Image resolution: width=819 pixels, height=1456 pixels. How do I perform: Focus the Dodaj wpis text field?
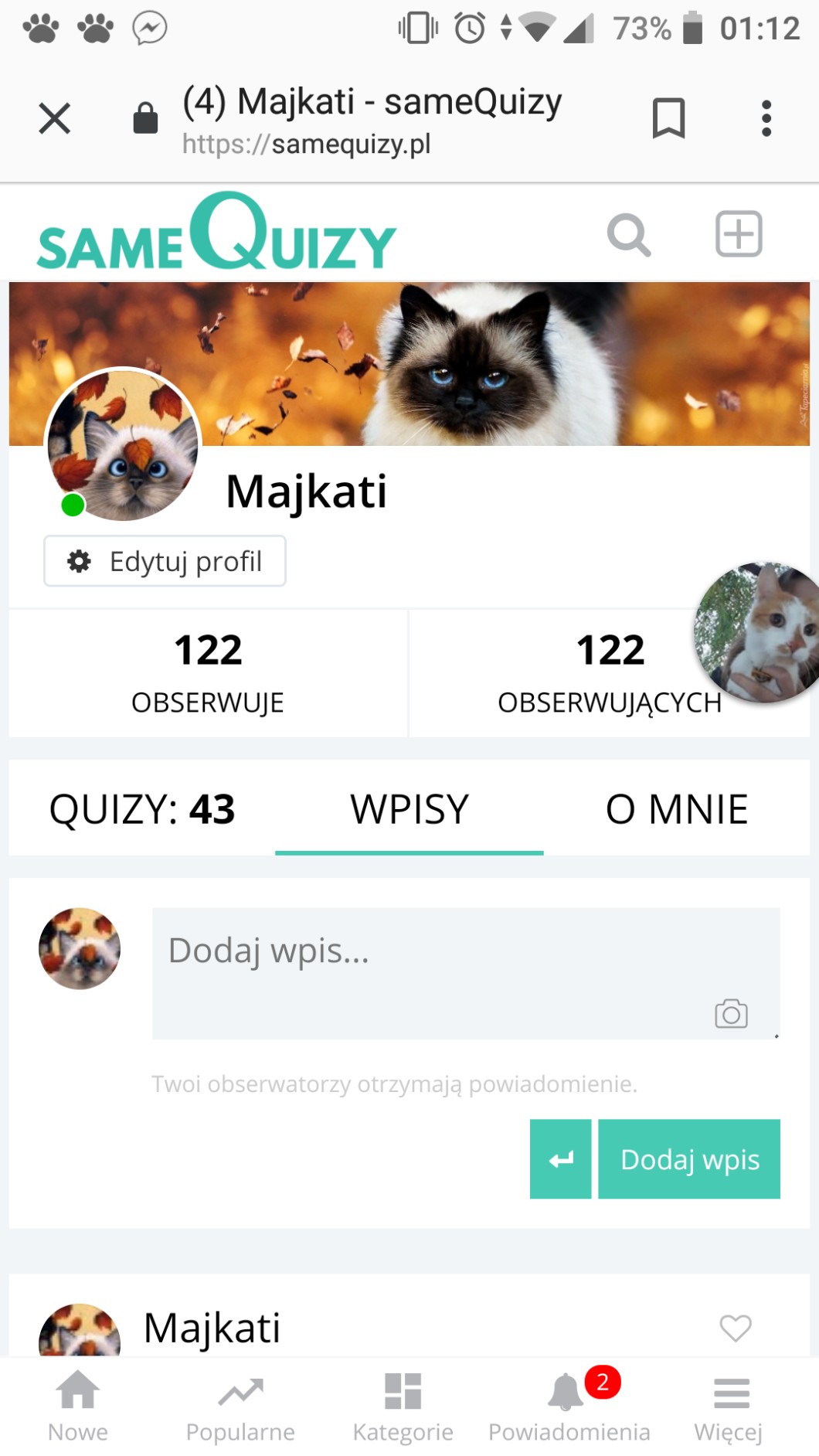pyautogui.click(x=433, y=958)
